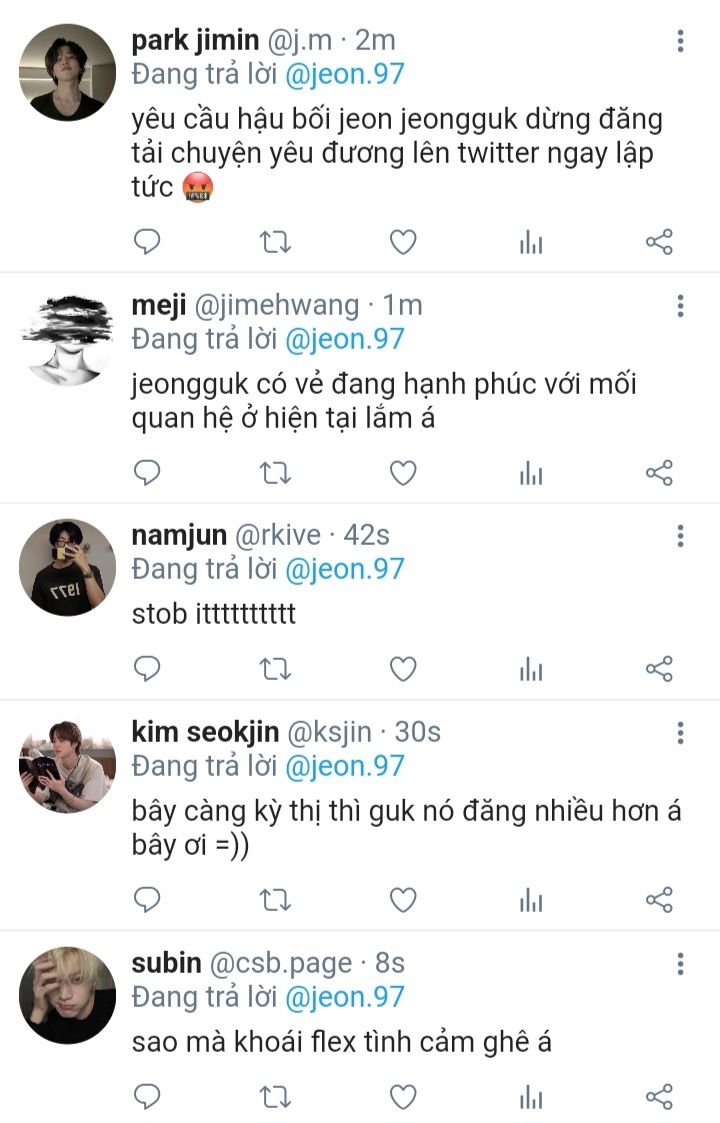Like kim seokjin's reply
Viewport: 720px width, 1123px height.
pos(403,900)
